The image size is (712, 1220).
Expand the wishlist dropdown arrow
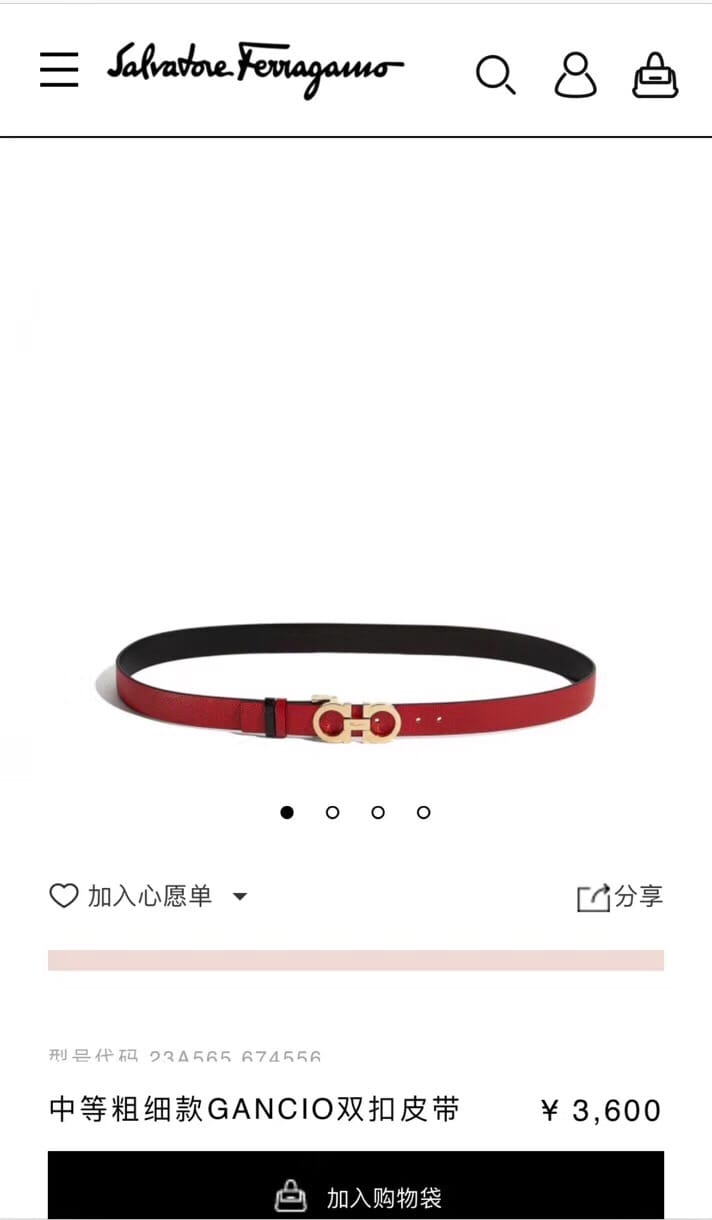[x=239, y=897]
